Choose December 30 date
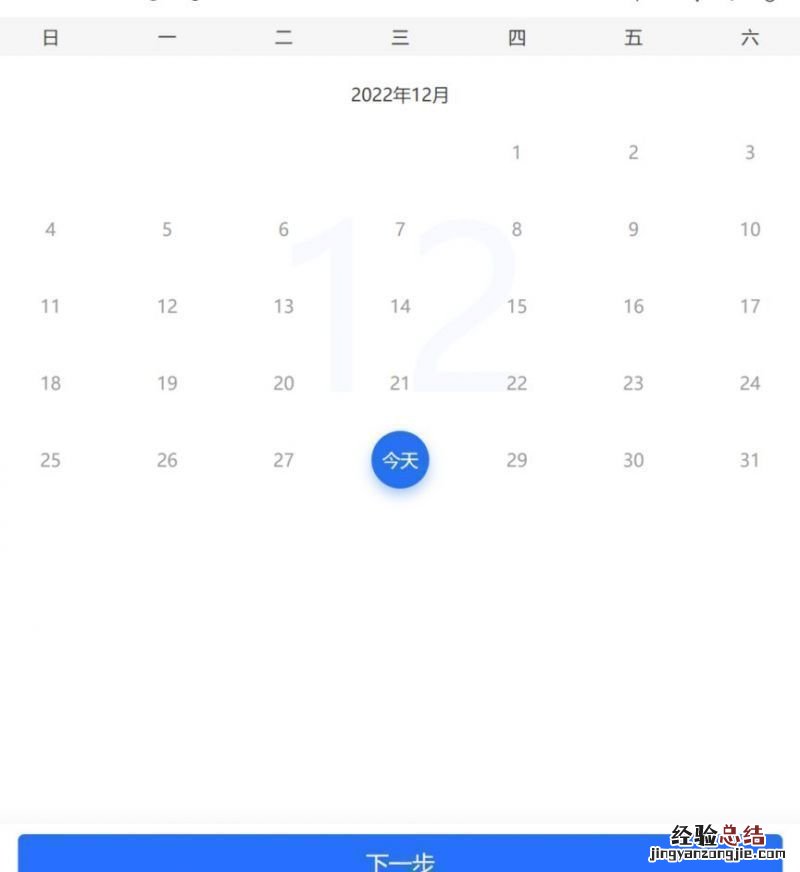 633,460
